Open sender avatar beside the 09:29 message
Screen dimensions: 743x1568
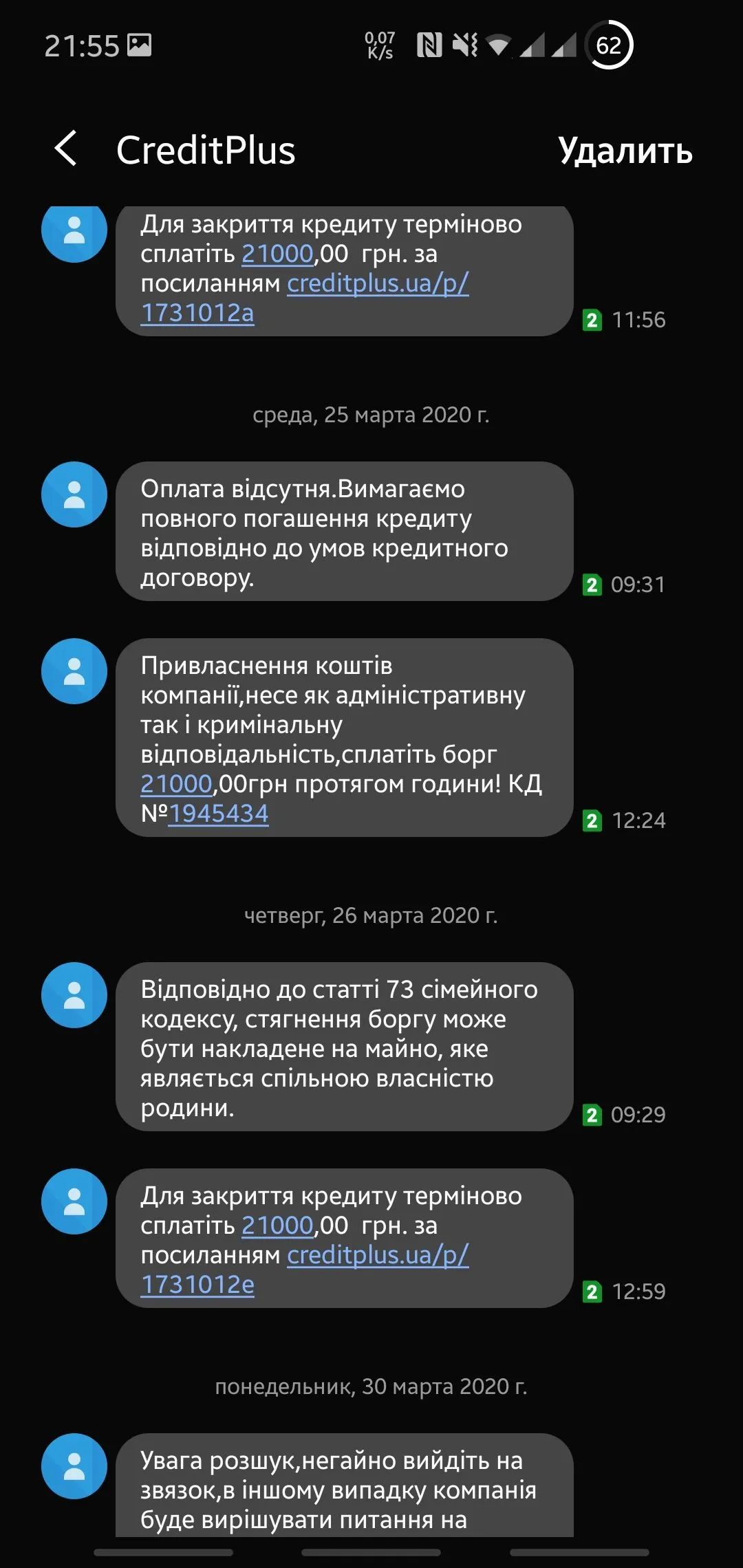click(74, 995)
